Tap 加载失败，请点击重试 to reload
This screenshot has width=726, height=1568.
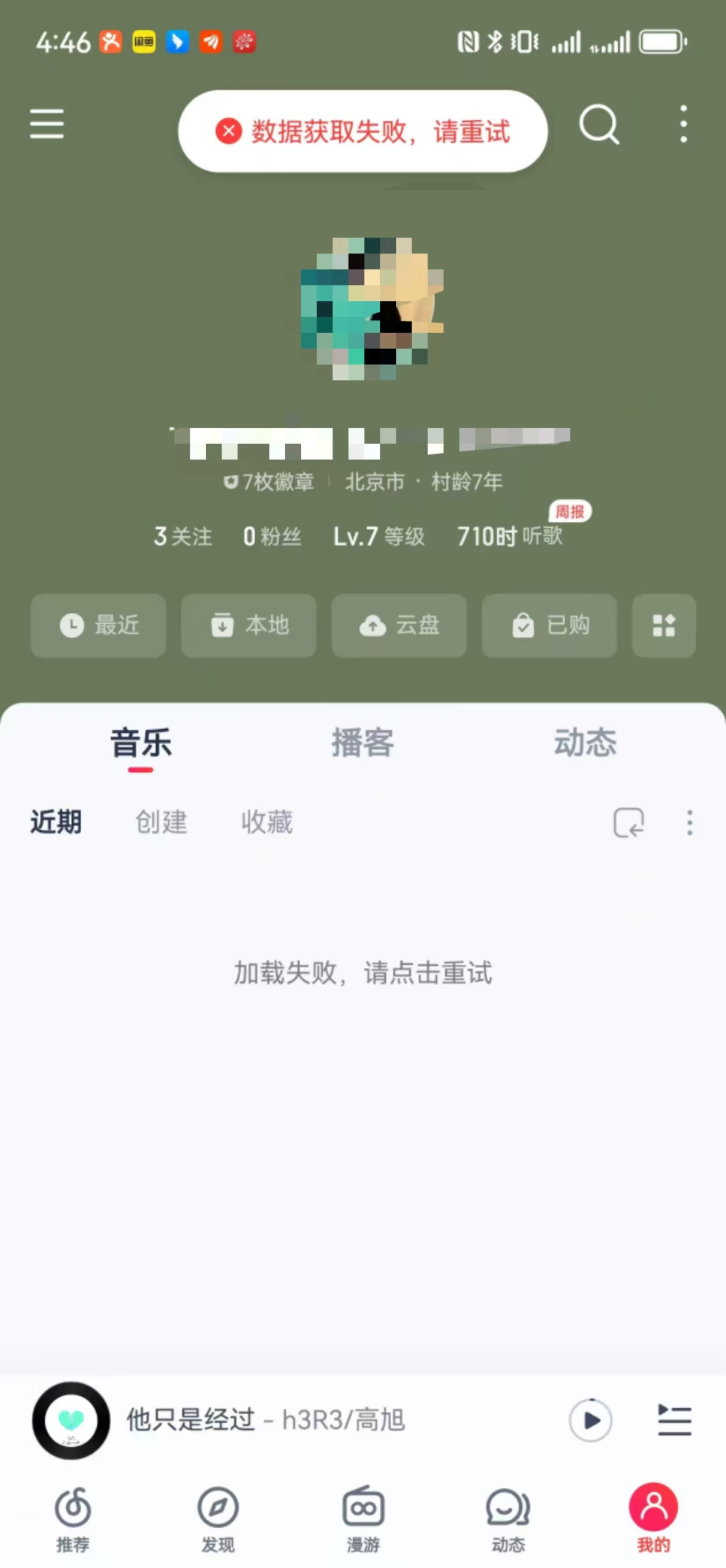pyautogui.click(x=364, y=973)
